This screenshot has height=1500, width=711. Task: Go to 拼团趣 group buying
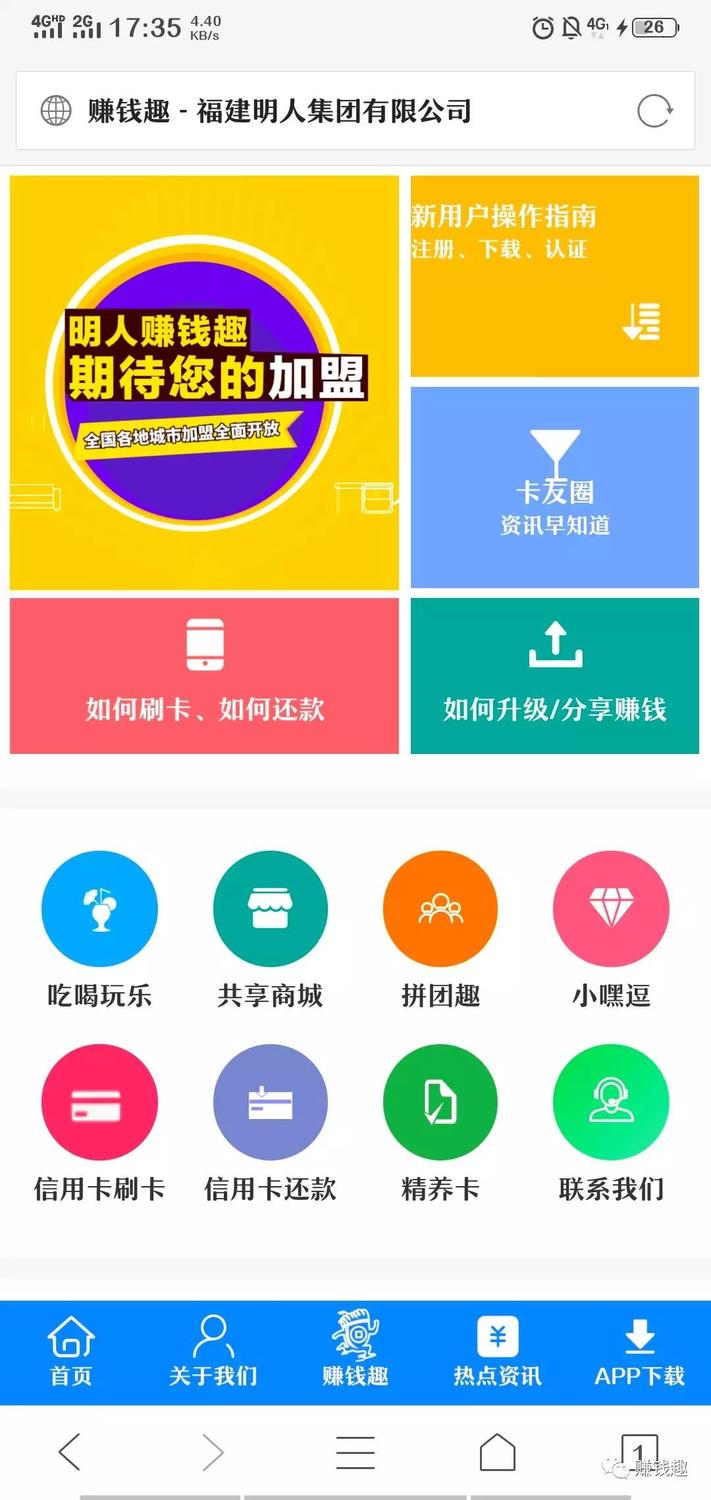point(440,908)
